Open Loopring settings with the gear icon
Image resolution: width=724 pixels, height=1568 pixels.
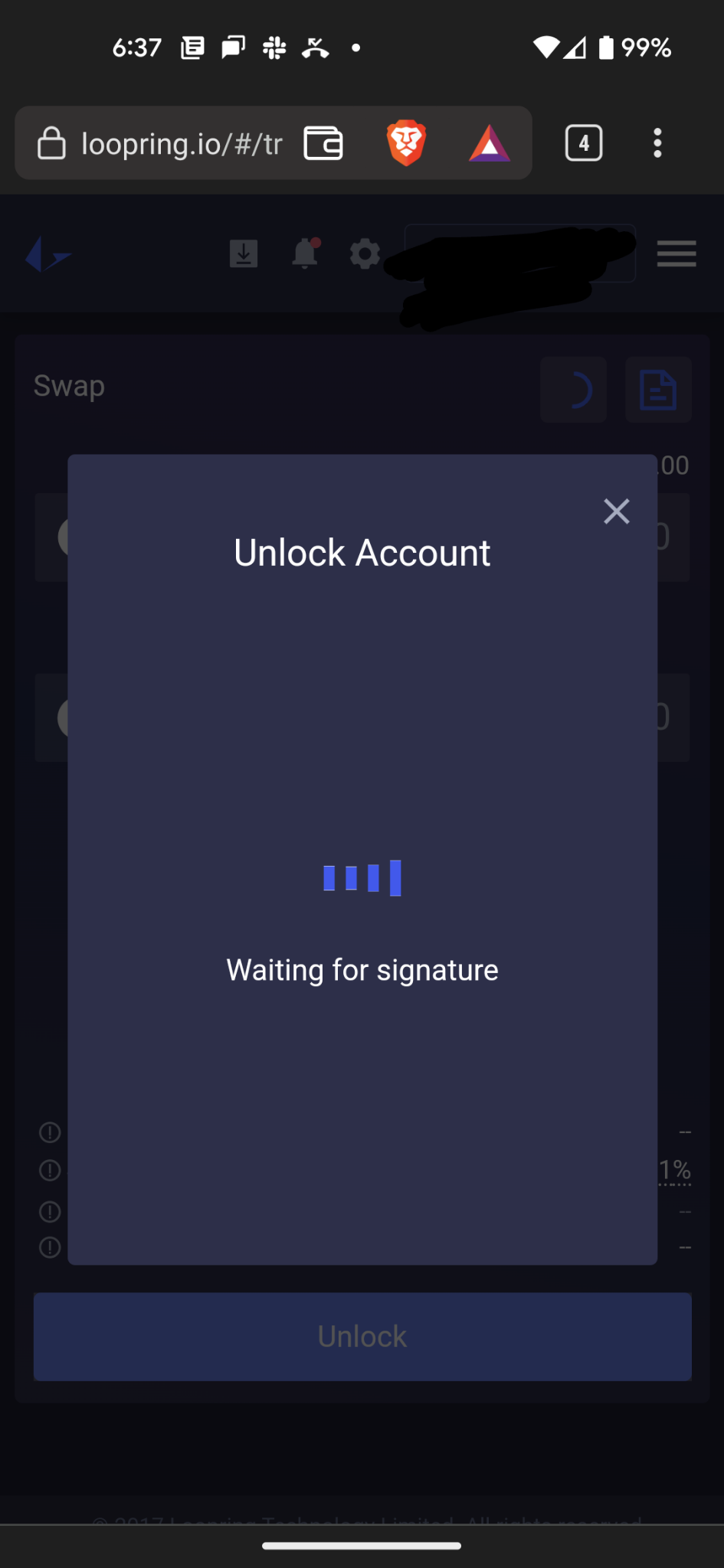pyautogui.click(x=365, y=253)
